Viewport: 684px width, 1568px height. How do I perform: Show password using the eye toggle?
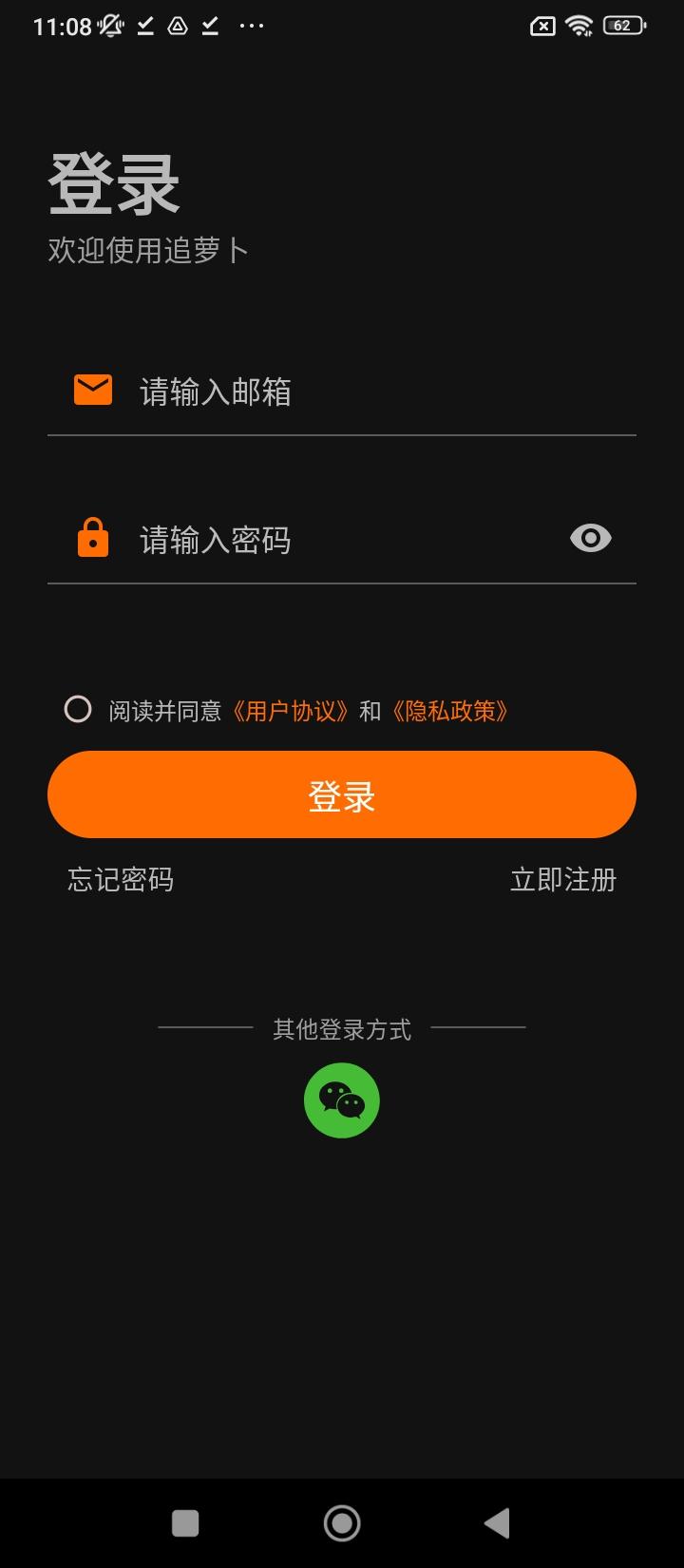tap(589, 538)
